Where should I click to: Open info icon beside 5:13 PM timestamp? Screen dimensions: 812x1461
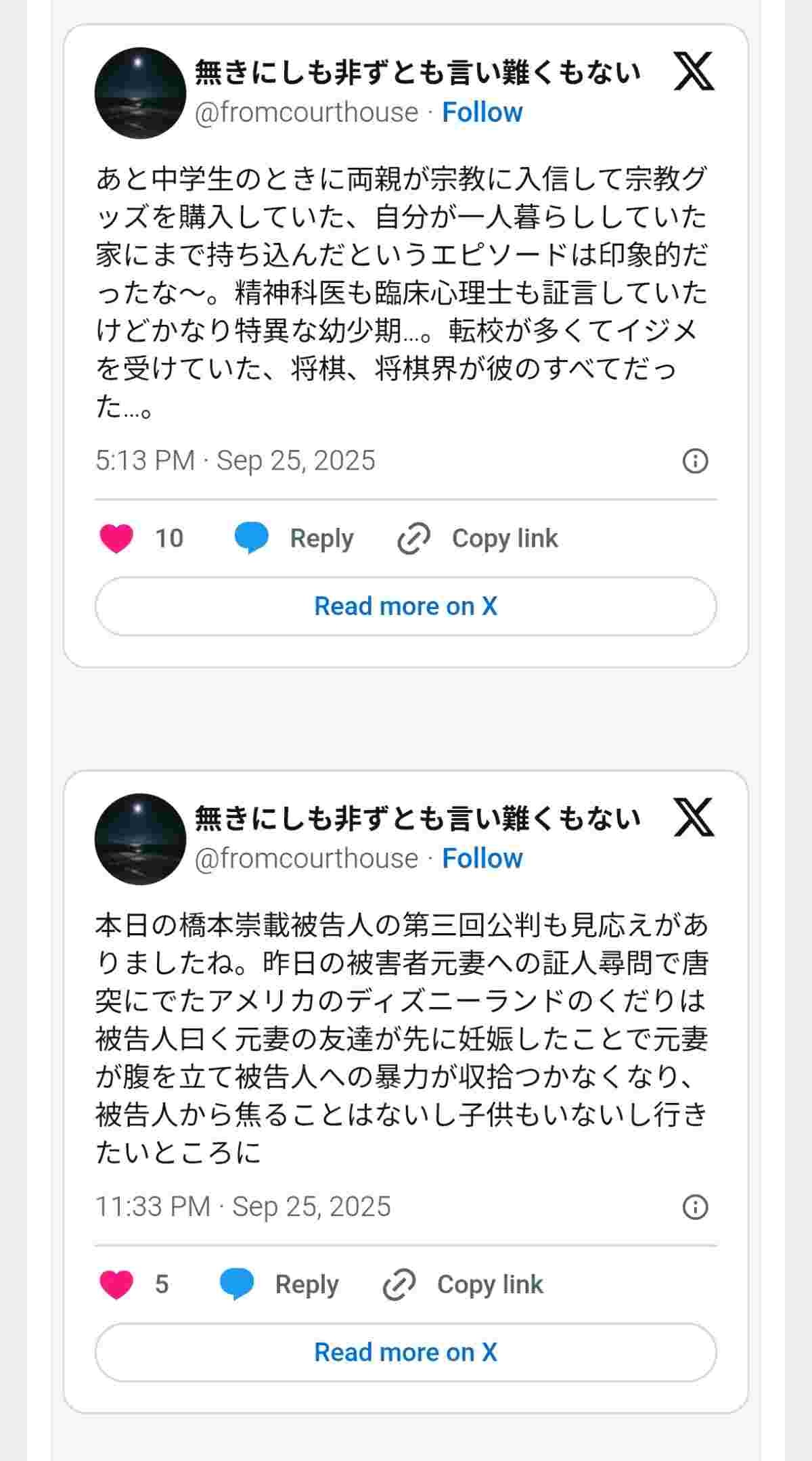[695, 461]
